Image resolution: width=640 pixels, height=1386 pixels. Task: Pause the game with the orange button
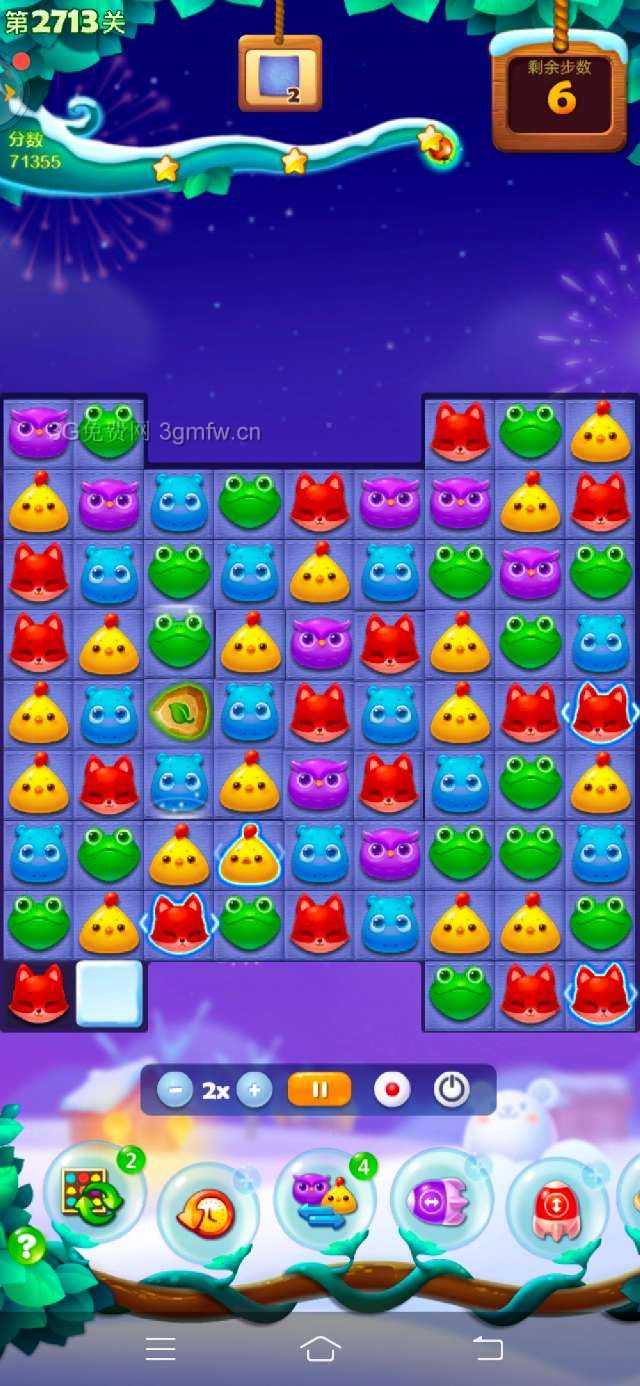(x=320, y=1090)
